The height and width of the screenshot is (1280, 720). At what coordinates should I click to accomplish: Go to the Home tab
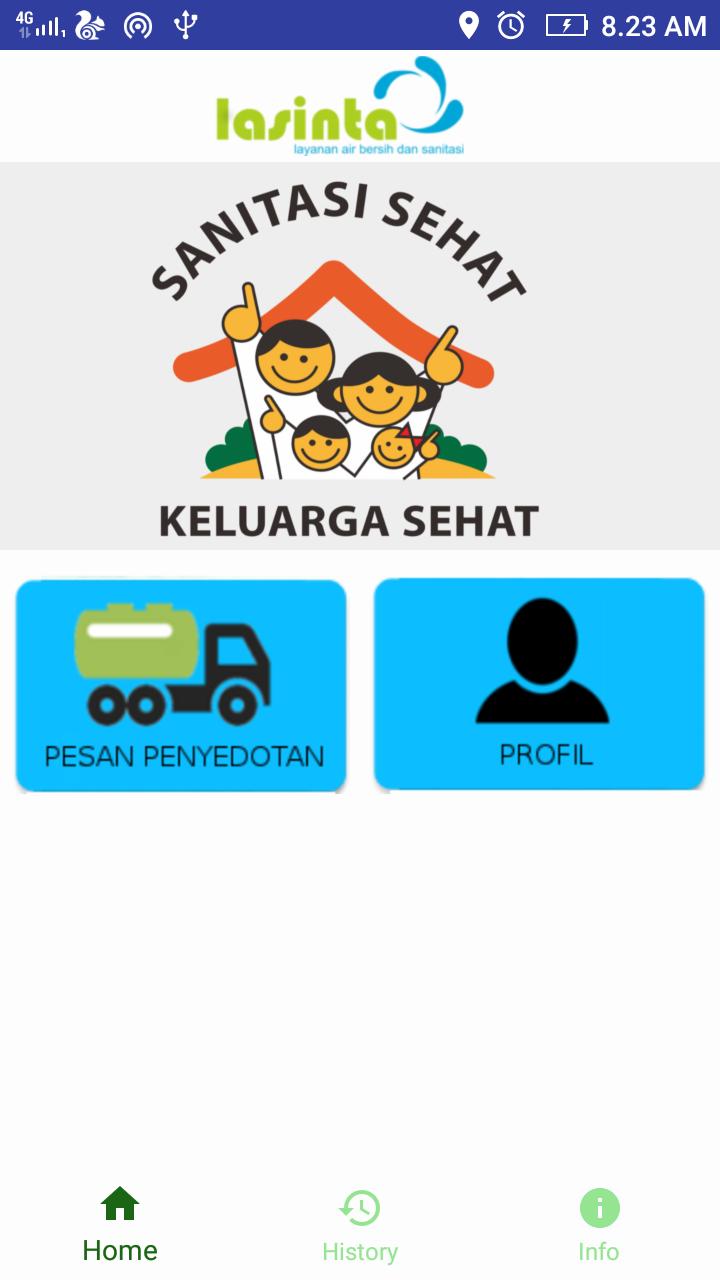pos(120,1225)
